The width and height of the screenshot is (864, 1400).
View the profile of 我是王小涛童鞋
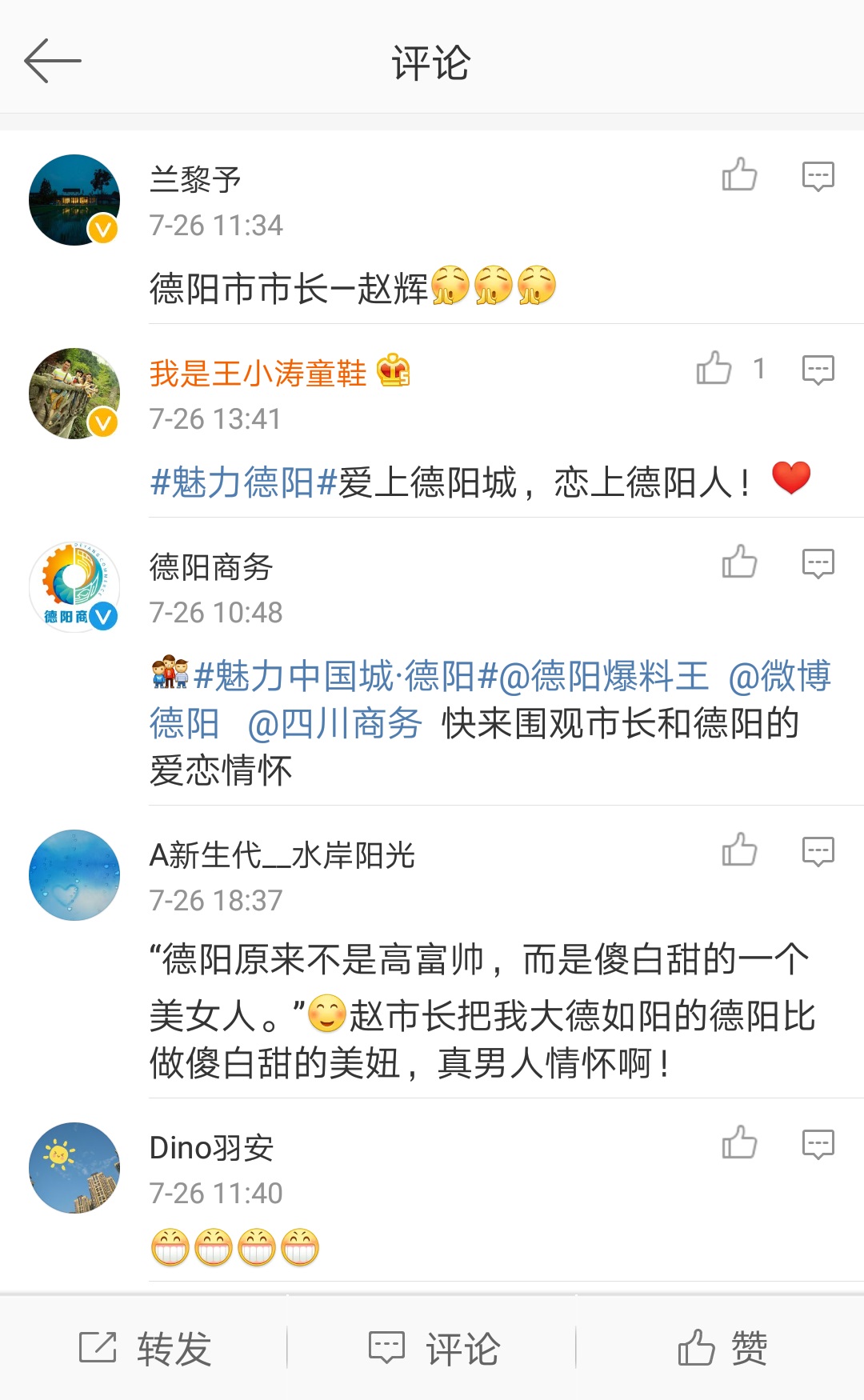click(258, 374)
